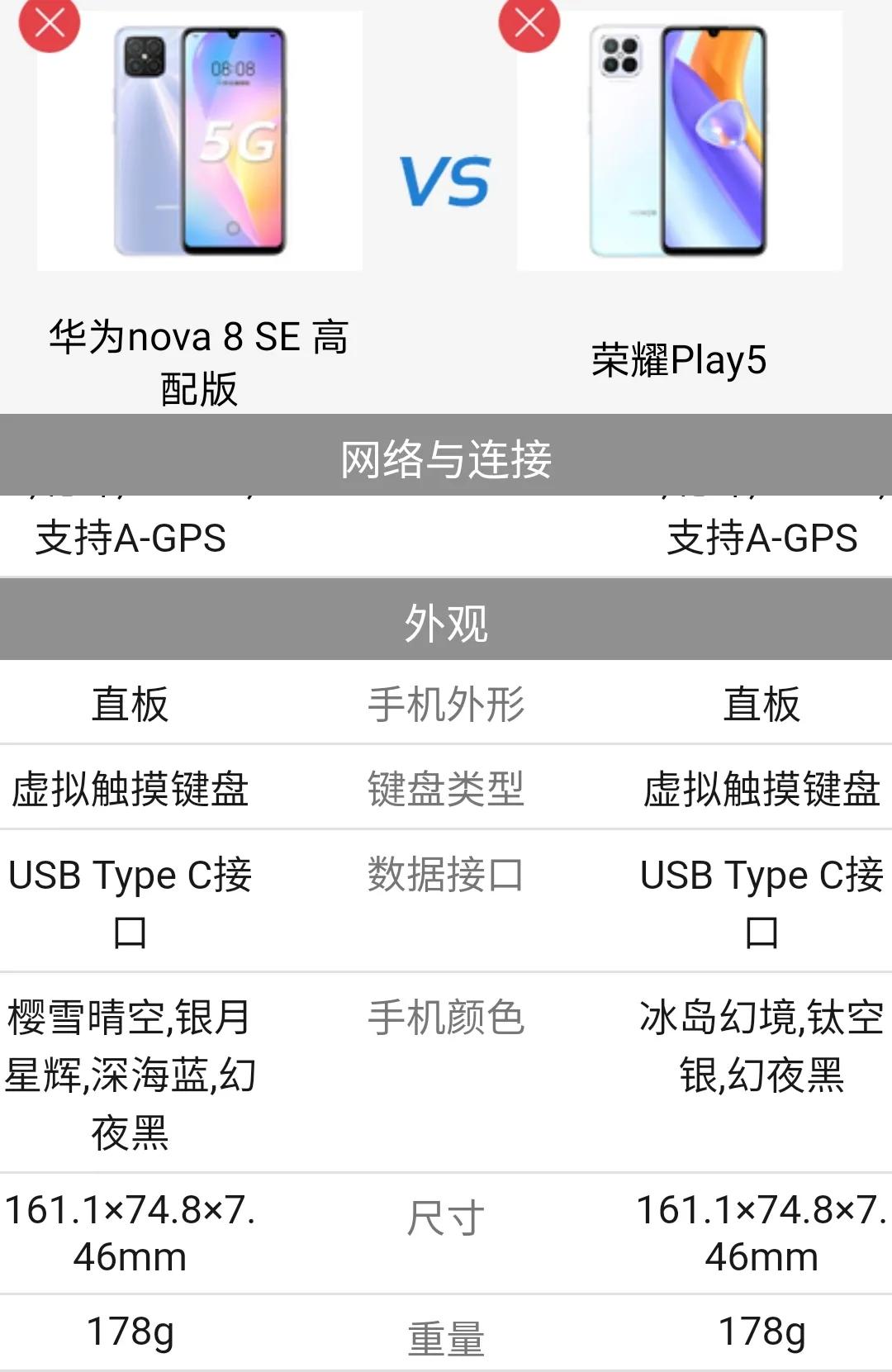Screen dimensions: 892x1372
Task: Collapse the 外观 section header
Action: click(x=446, y=625)
